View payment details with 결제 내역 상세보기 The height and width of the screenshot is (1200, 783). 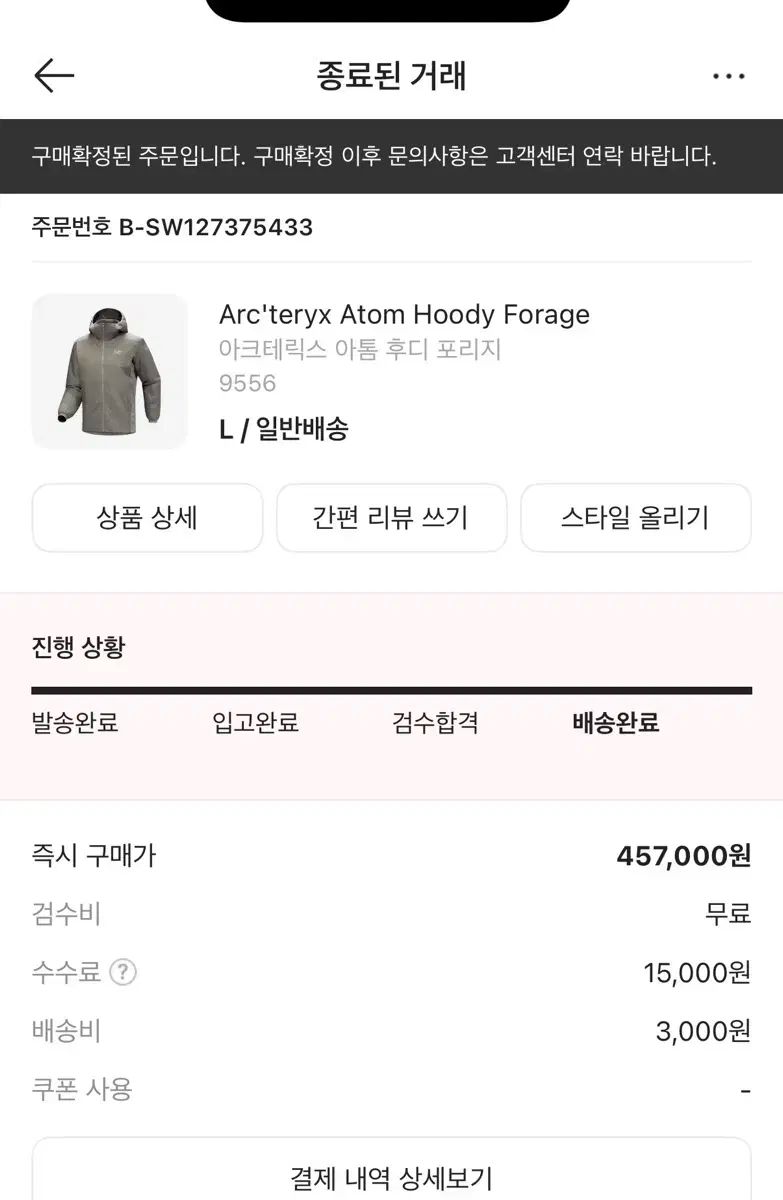391,1177
